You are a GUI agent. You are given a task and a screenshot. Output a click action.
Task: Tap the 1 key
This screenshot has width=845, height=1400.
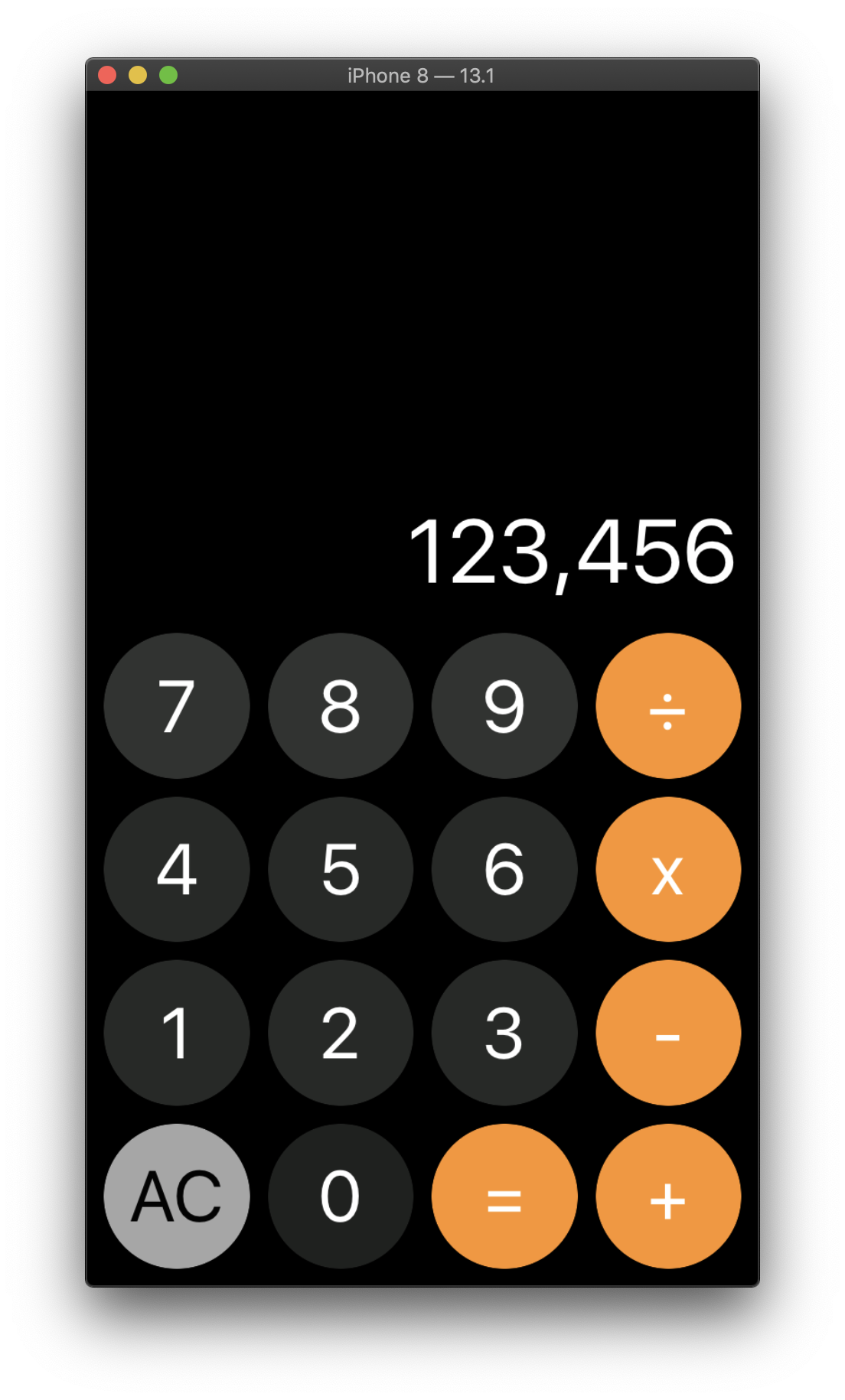point(177,1033)
